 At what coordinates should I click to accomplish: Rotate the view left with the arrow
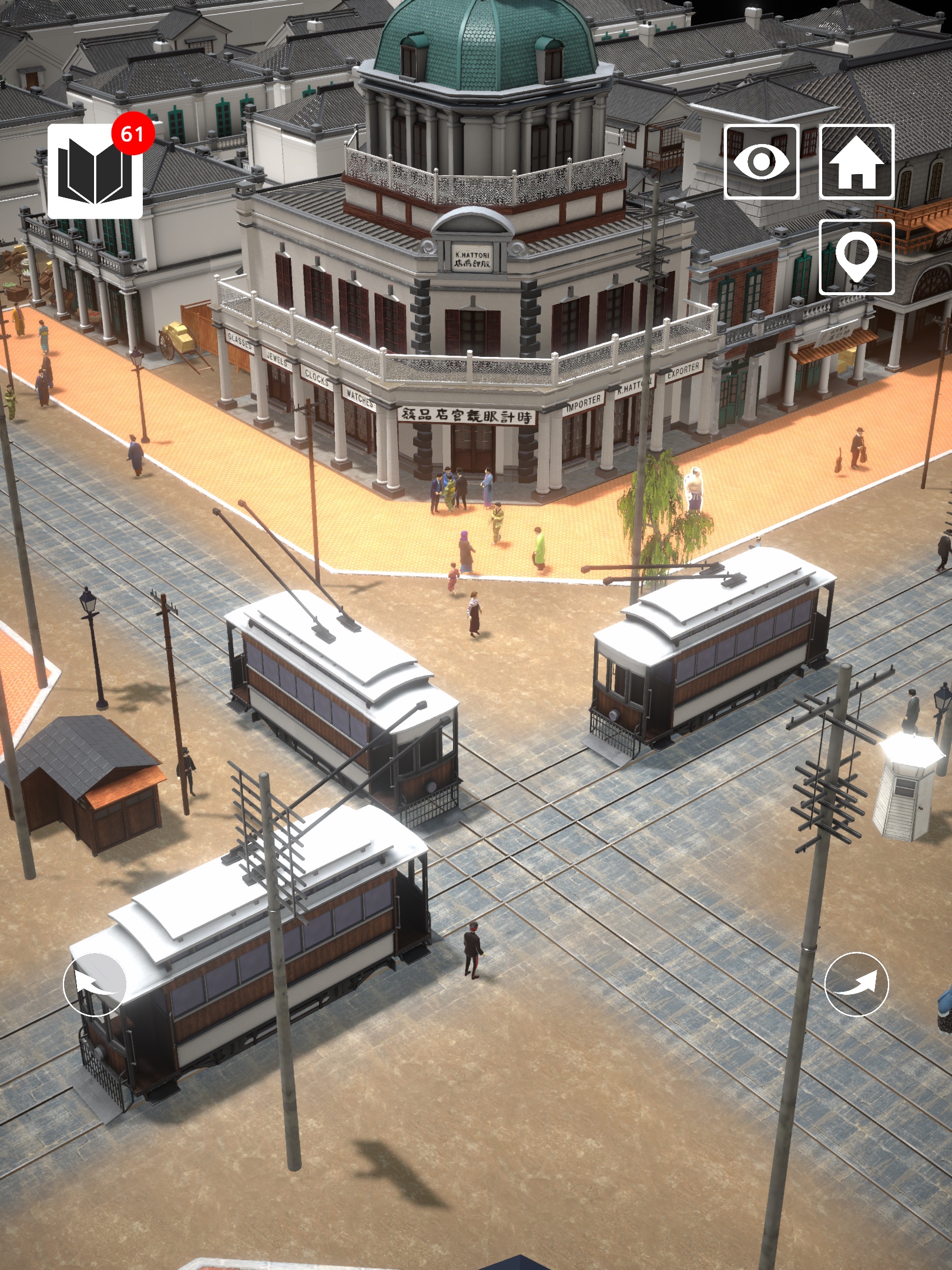(95, 984)
